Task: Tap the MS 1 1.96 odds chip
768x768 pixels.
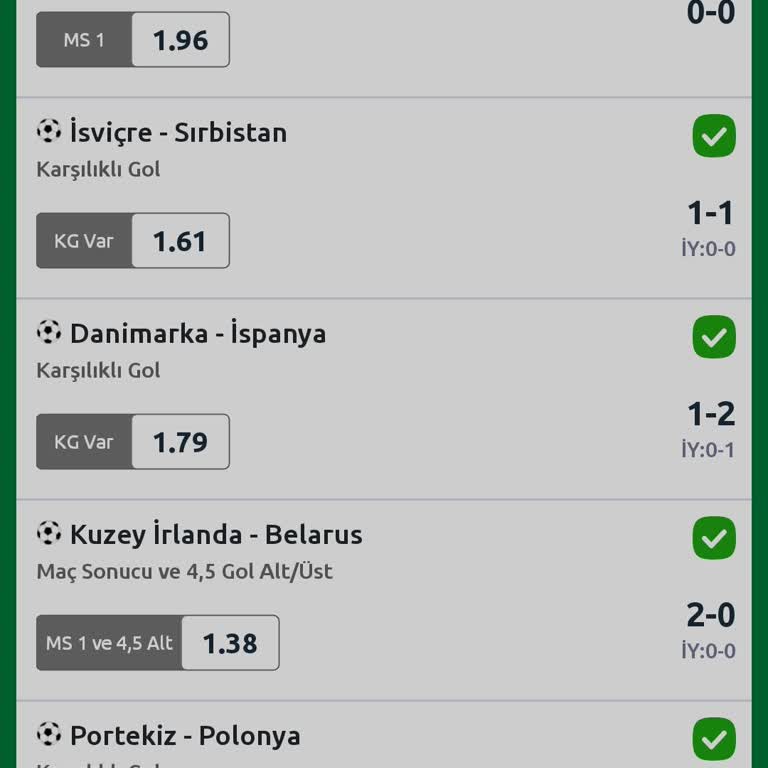Action: 133,40
